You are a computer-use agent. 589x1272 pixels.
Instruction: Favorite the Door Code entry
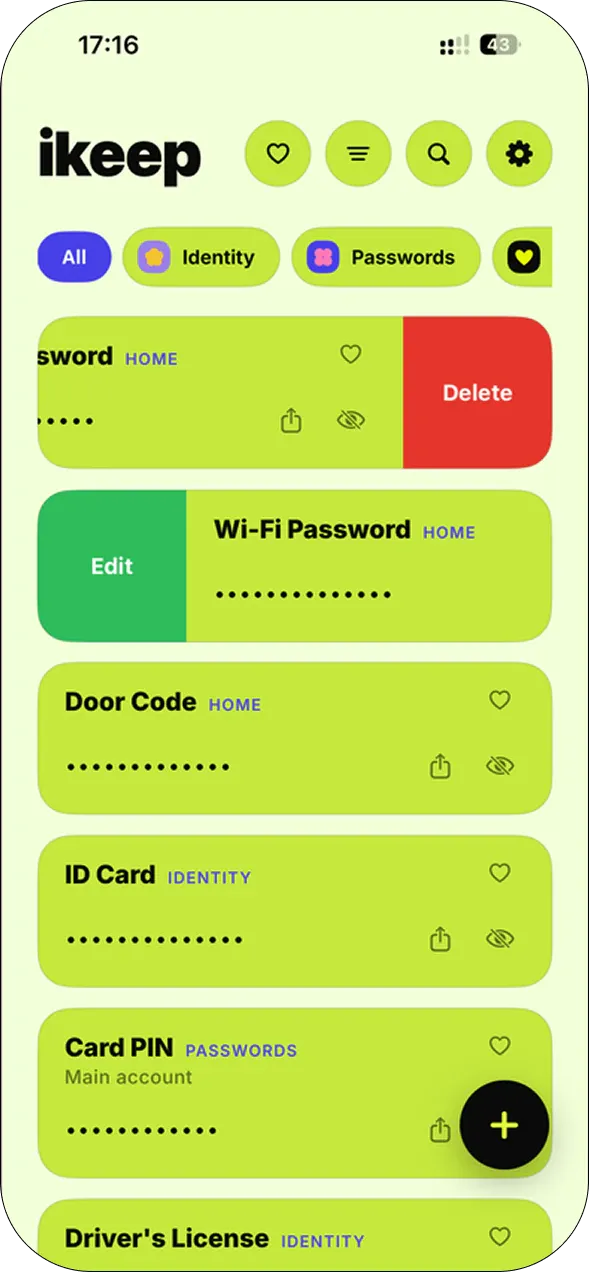(x=499, y=701)
